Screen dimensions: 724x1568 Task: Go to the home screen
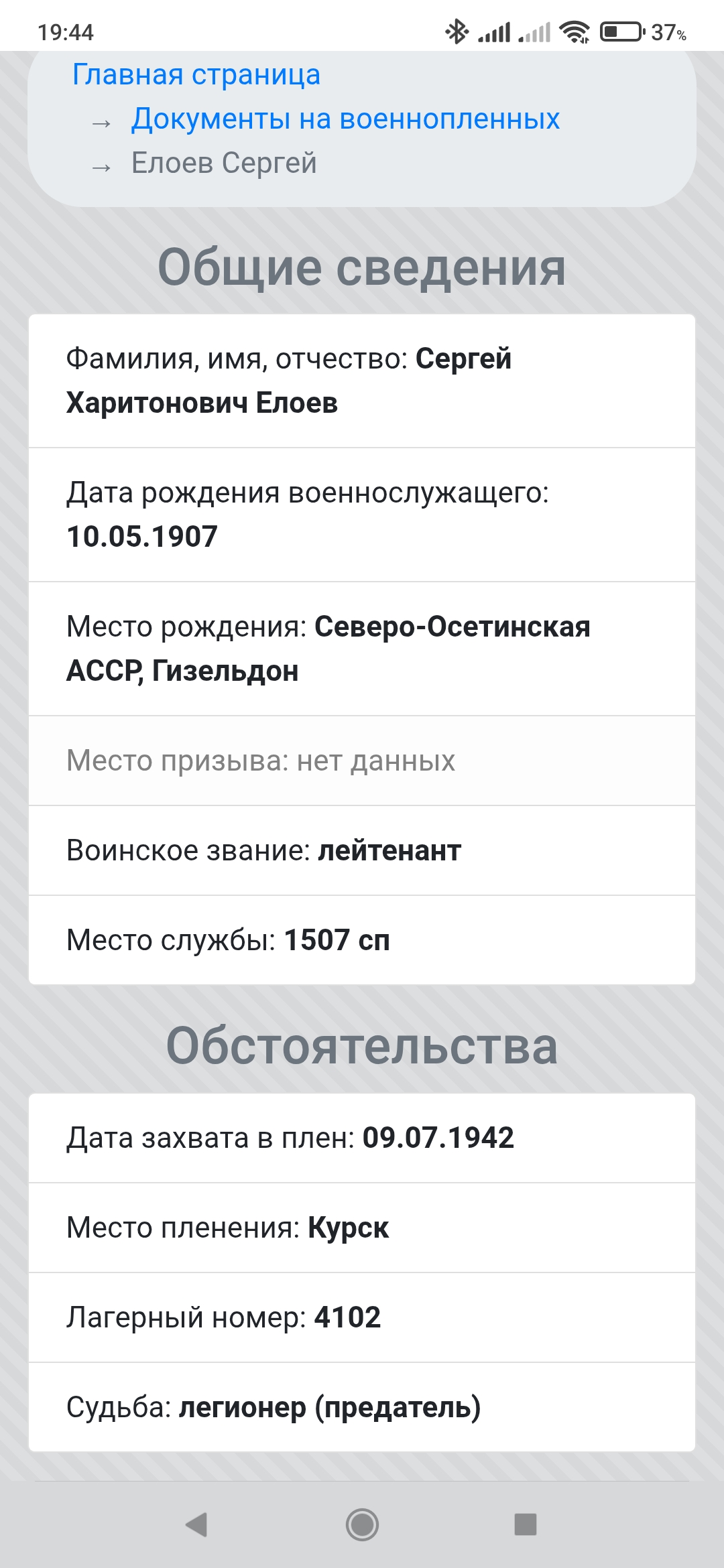(x=362, y=1524)
